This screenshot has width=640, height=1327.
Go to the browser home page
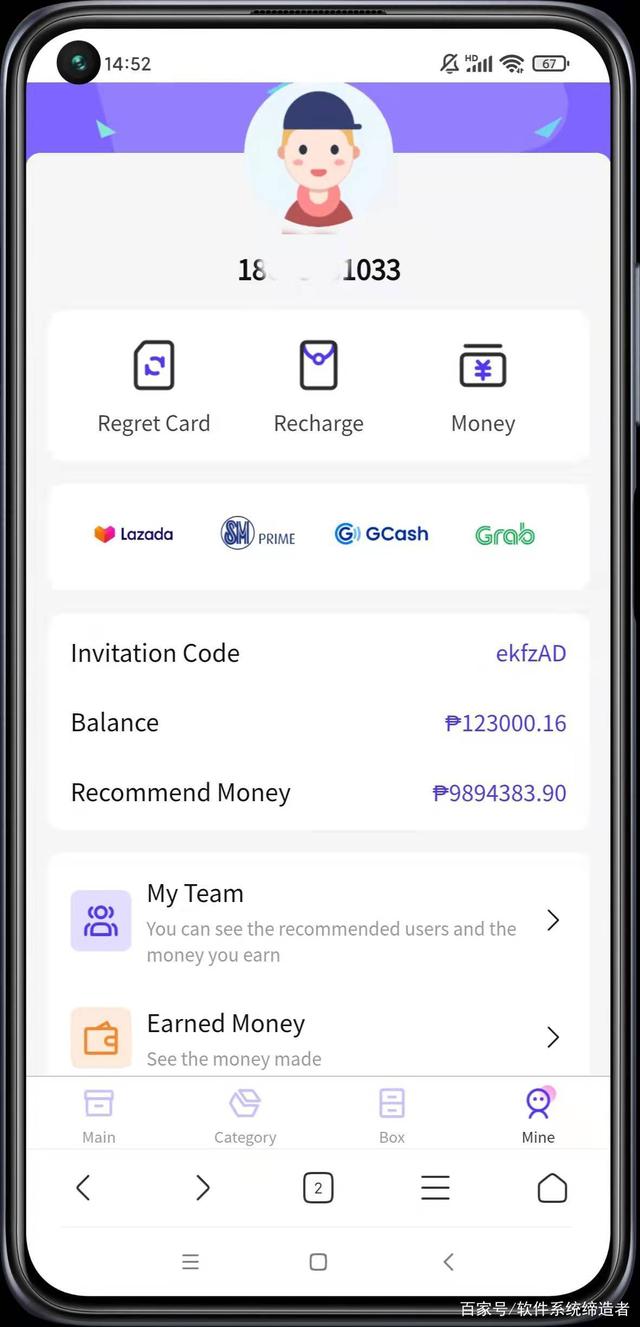coord(552,1188)
